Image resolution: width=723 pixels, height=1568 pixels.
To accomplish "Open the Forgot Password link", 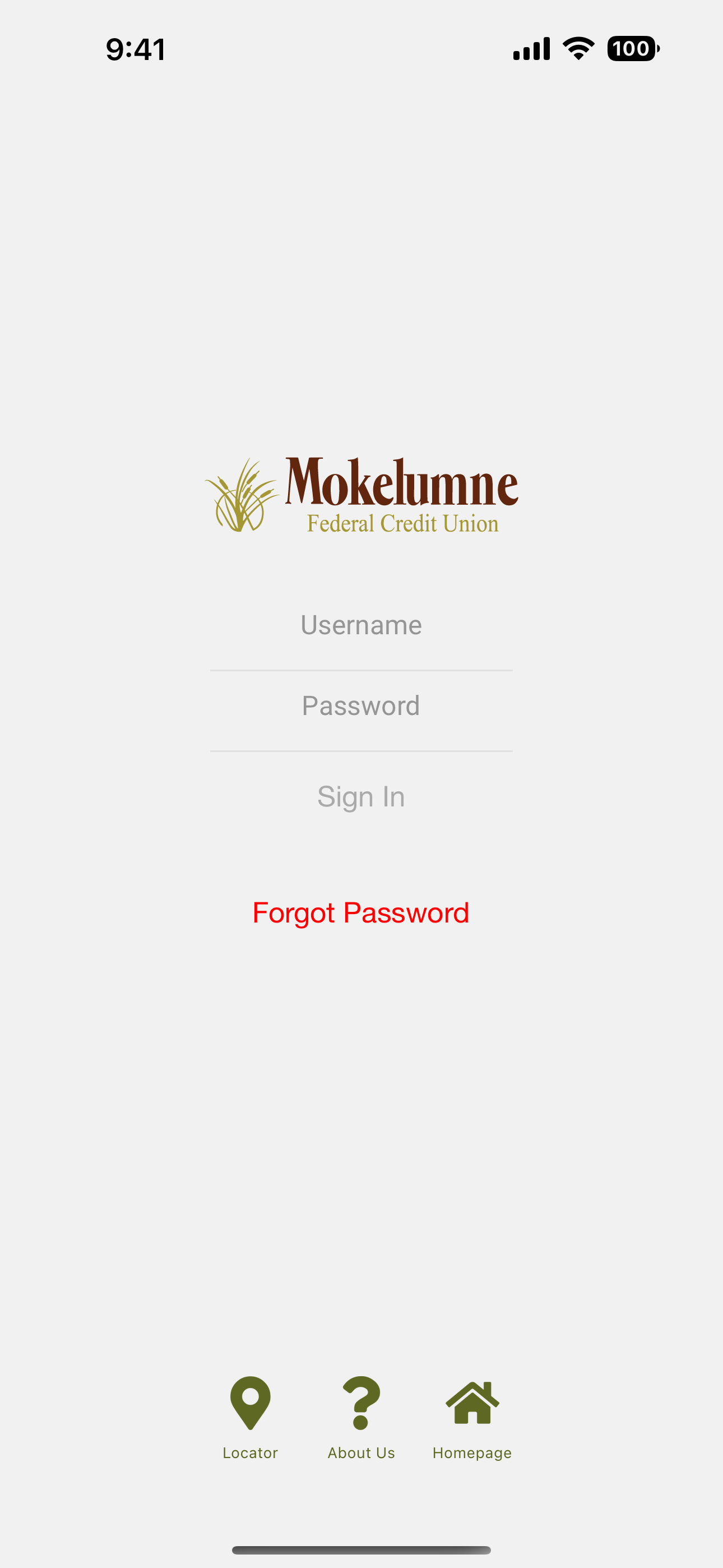I will [361, 912].
